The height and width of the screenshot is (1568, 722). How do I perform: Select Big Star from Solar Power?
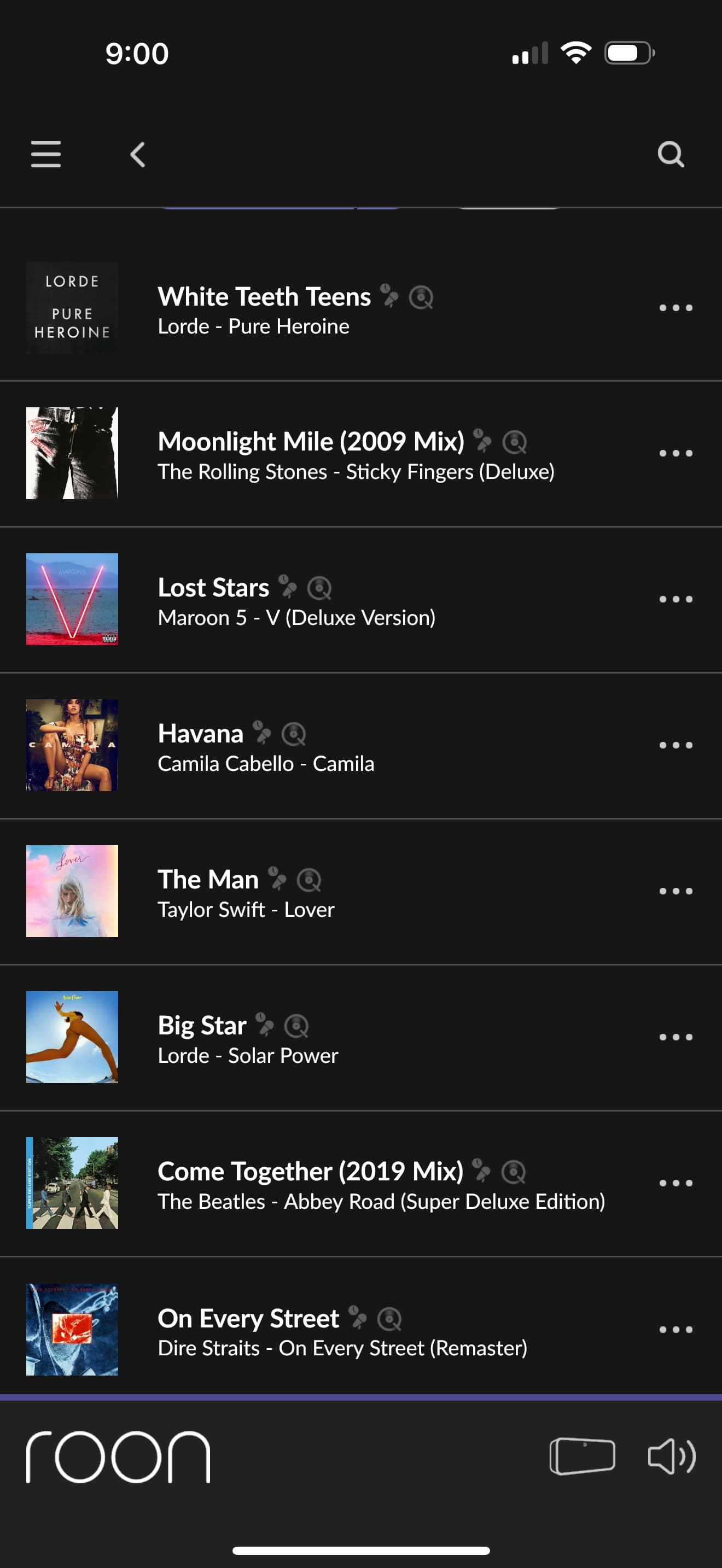202,1026
